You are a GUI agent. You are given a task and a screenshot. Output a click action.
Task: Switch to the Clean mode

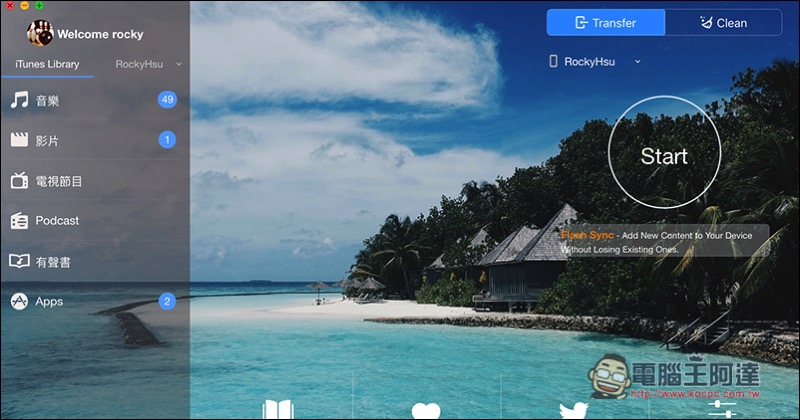point(723,22)
